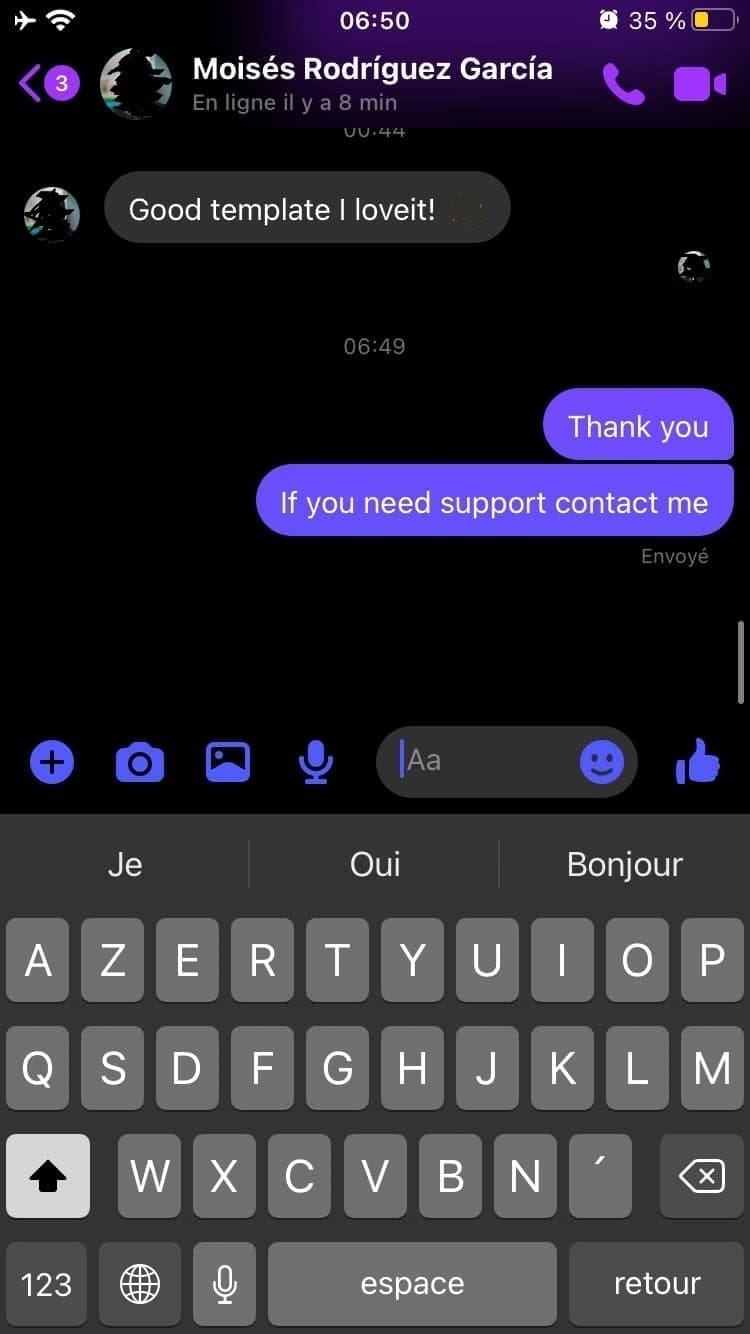
Task: Send a thumbs-up like
Action: tap(698, 761)
